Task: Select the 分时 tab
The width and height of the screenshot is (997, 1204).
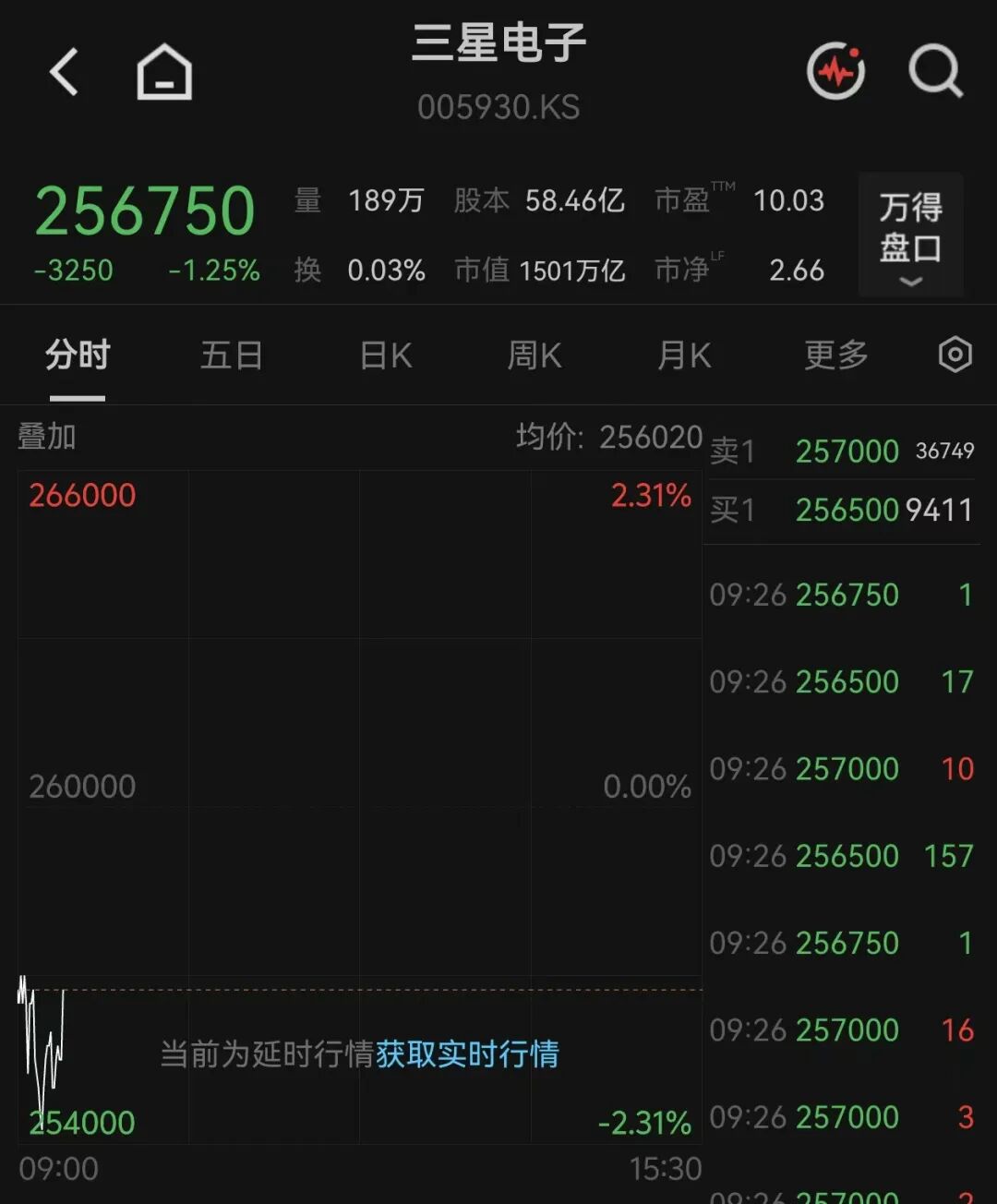Action: click(x=78, y=355)
